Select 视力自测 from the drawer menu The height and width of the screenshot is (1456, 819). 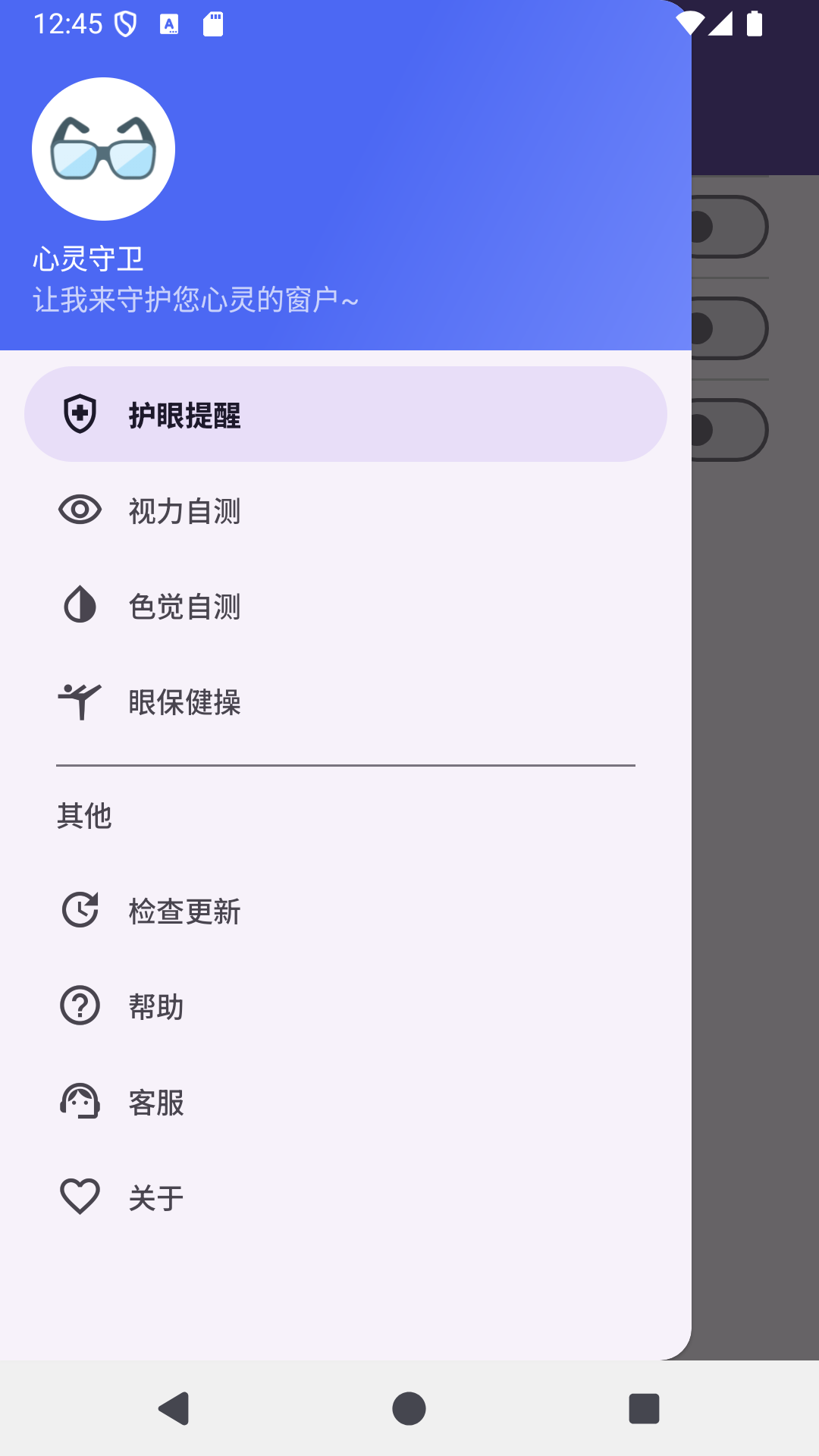click(x=184, y=512)
